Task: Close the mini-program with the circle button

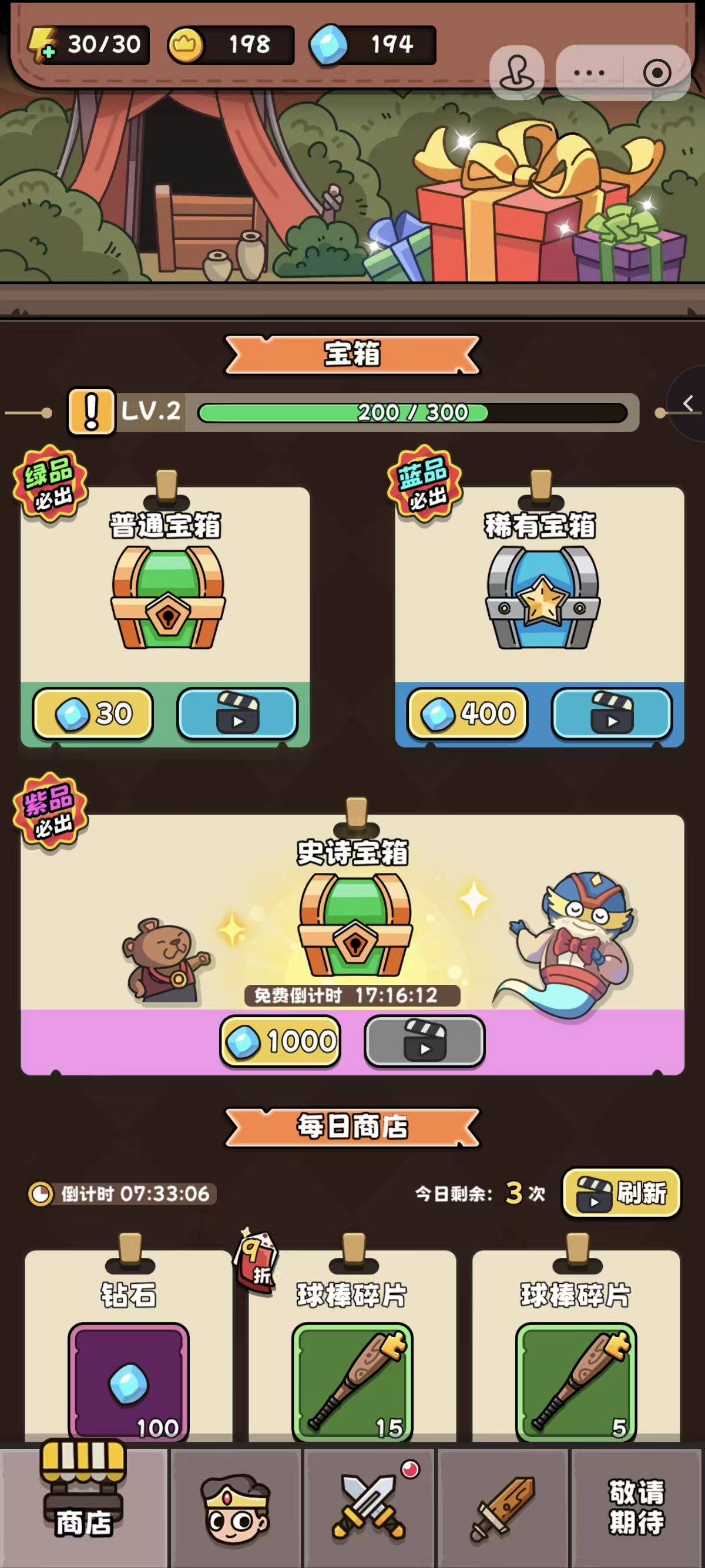Action: click(657, 73)
